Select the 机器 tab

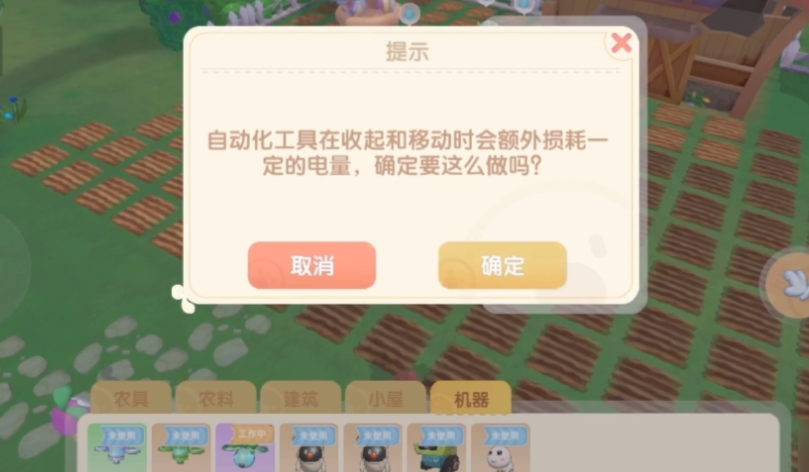[470, 399]
